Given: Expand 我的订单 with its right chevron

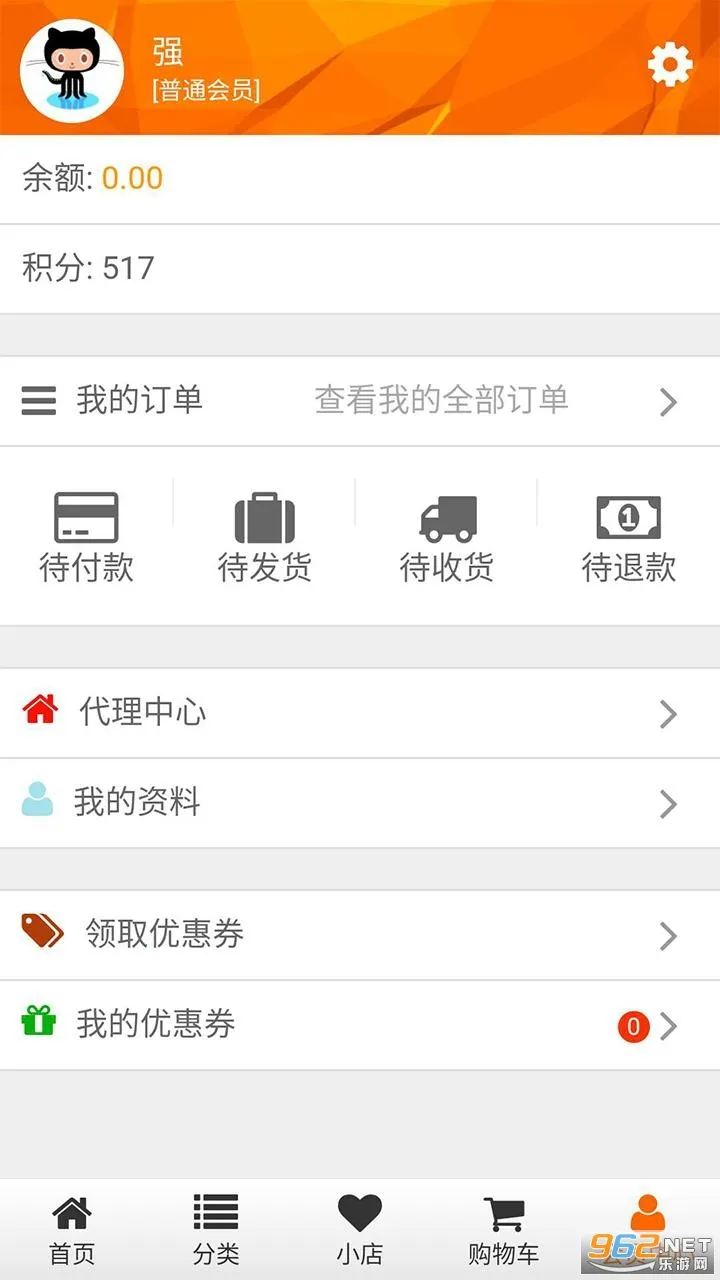Looking at the screenshot, I should (668, 401).
